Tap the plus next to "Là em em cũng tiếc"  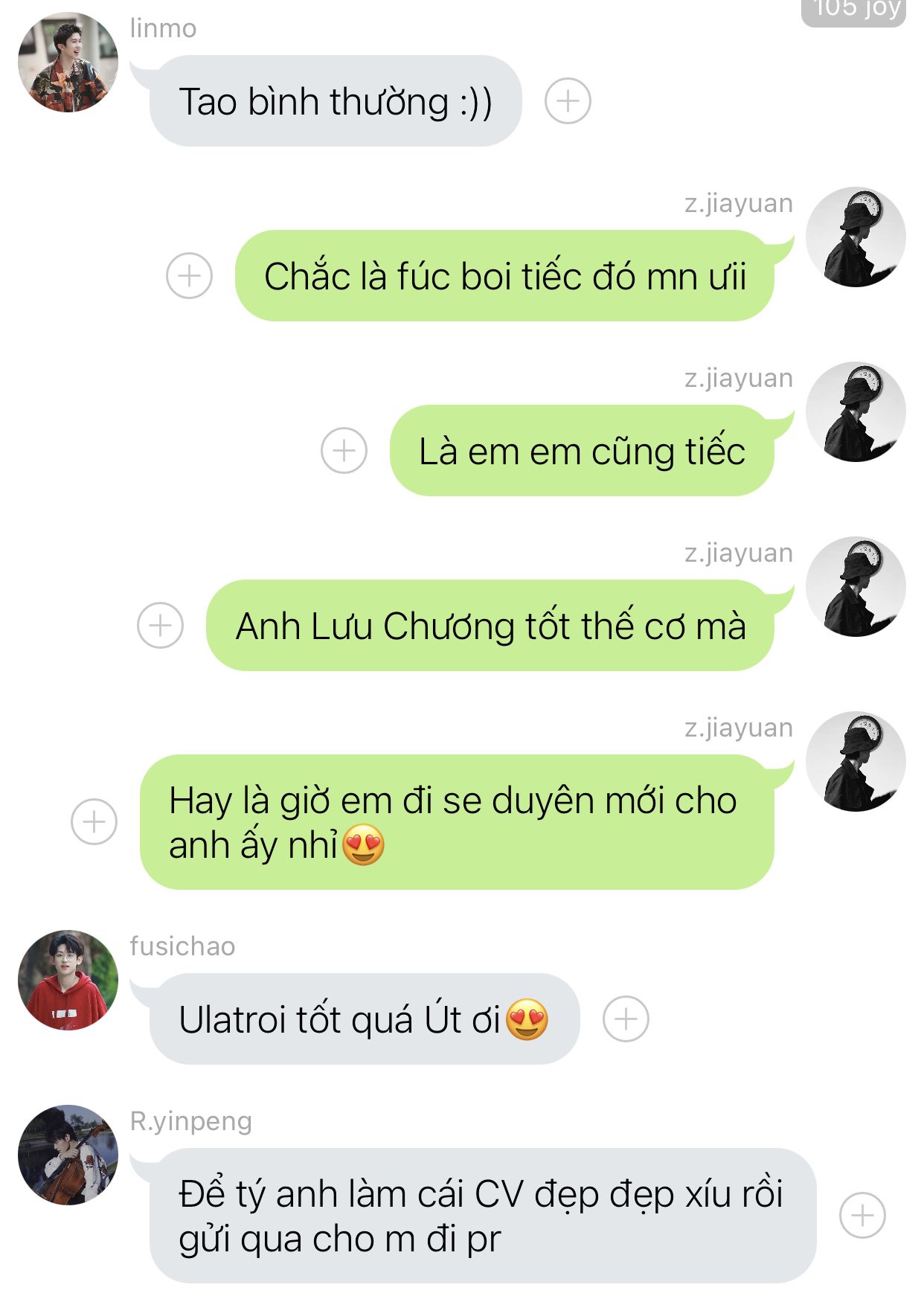(344, 451)
